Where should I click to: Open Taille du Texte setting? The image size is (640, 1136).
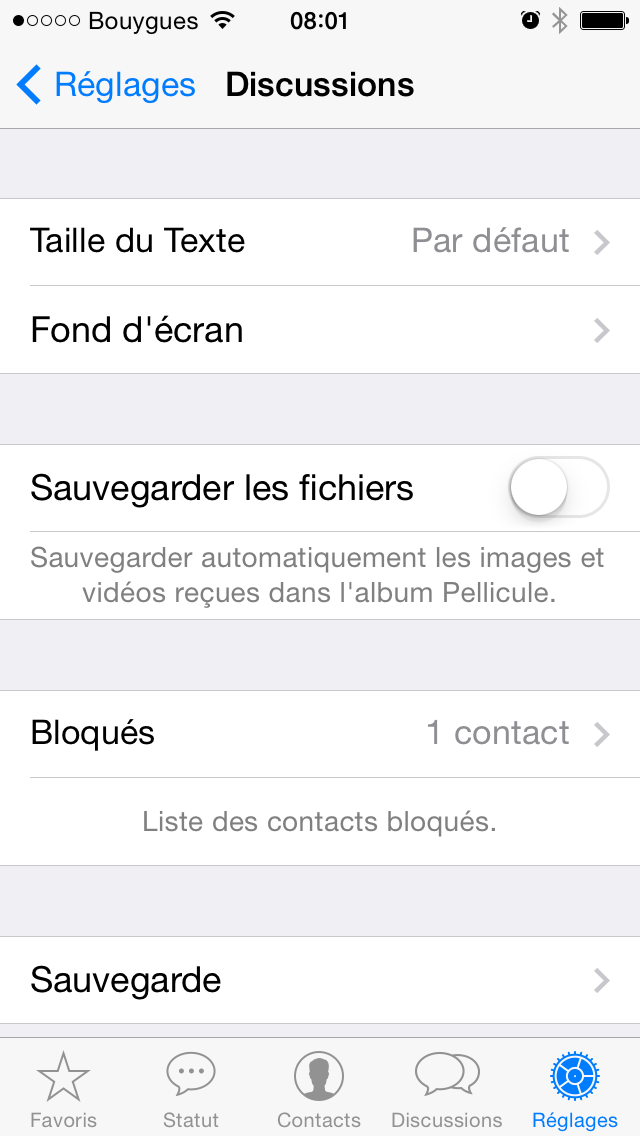click(x=320, y=241)
